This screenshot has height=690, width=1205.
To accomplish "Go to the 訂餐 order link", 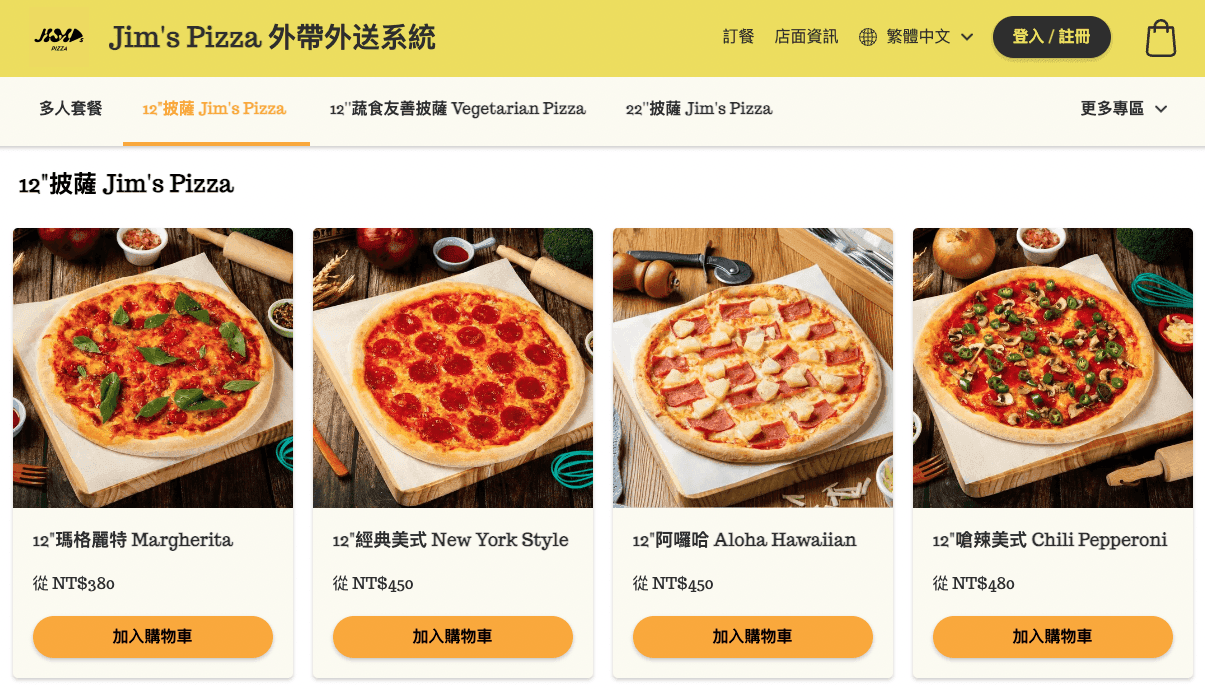I will 738,37.
